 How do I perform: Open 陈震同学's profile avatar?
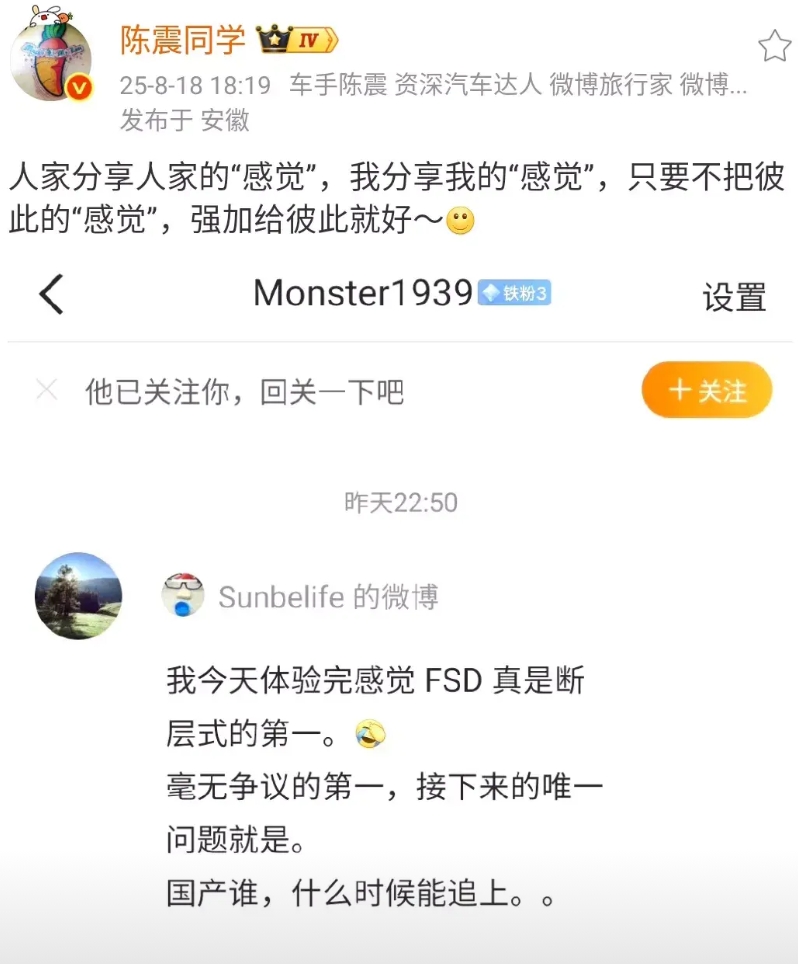tap(52, 60)
